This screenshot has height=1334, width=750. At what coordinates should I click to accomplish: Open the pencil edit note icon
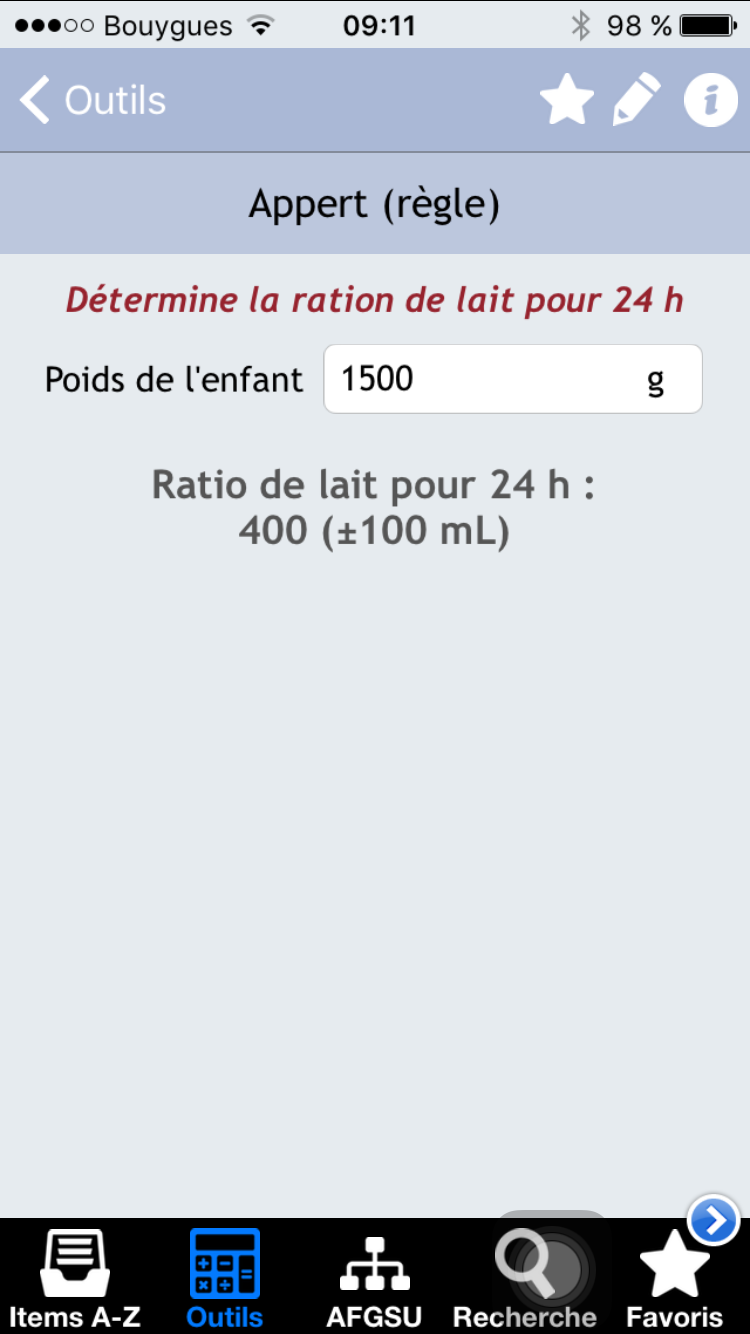coord(637,101)
